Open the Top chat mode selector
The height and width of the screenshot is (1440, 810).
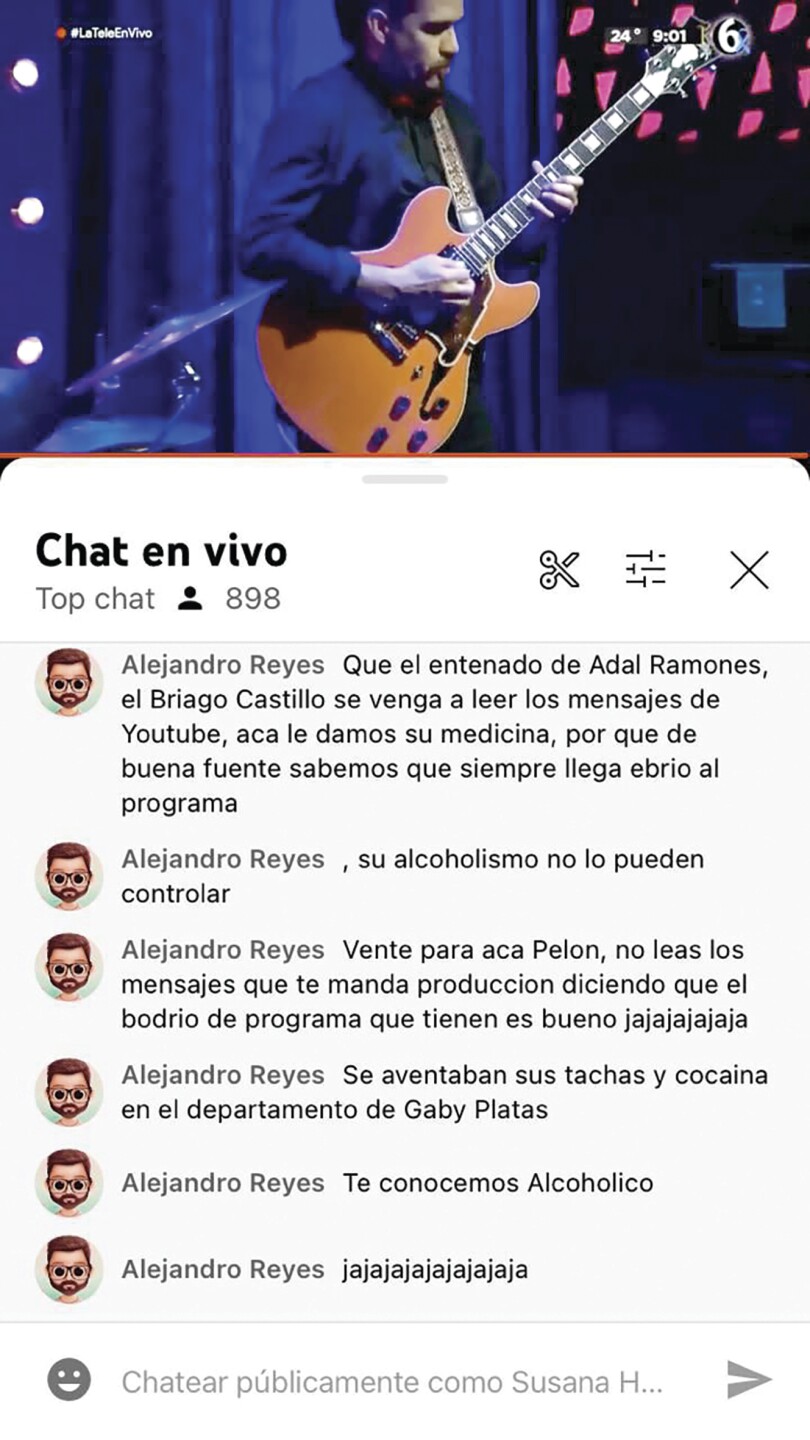tap(95, 599)
